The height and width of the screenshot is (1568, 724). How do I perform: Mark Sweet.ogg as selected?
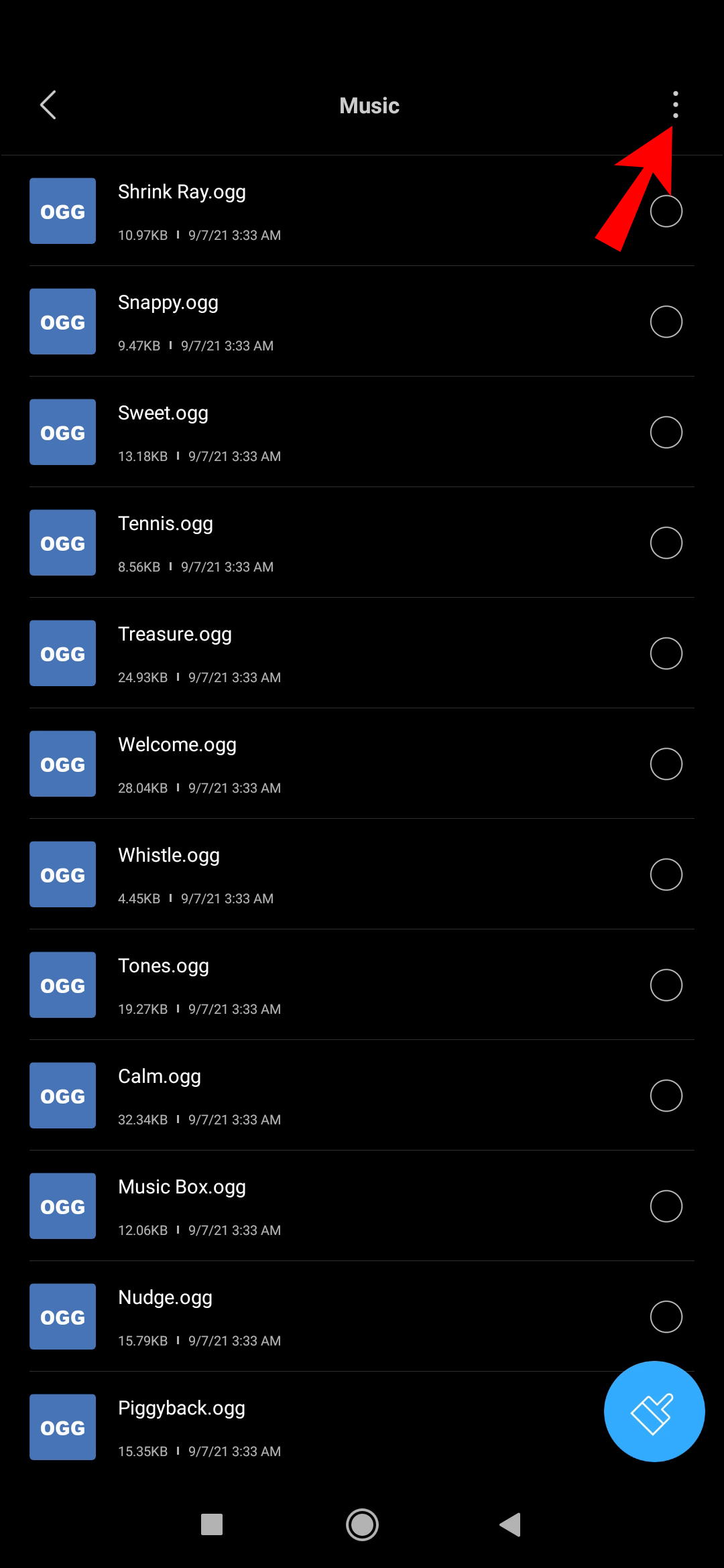(666, 432)
